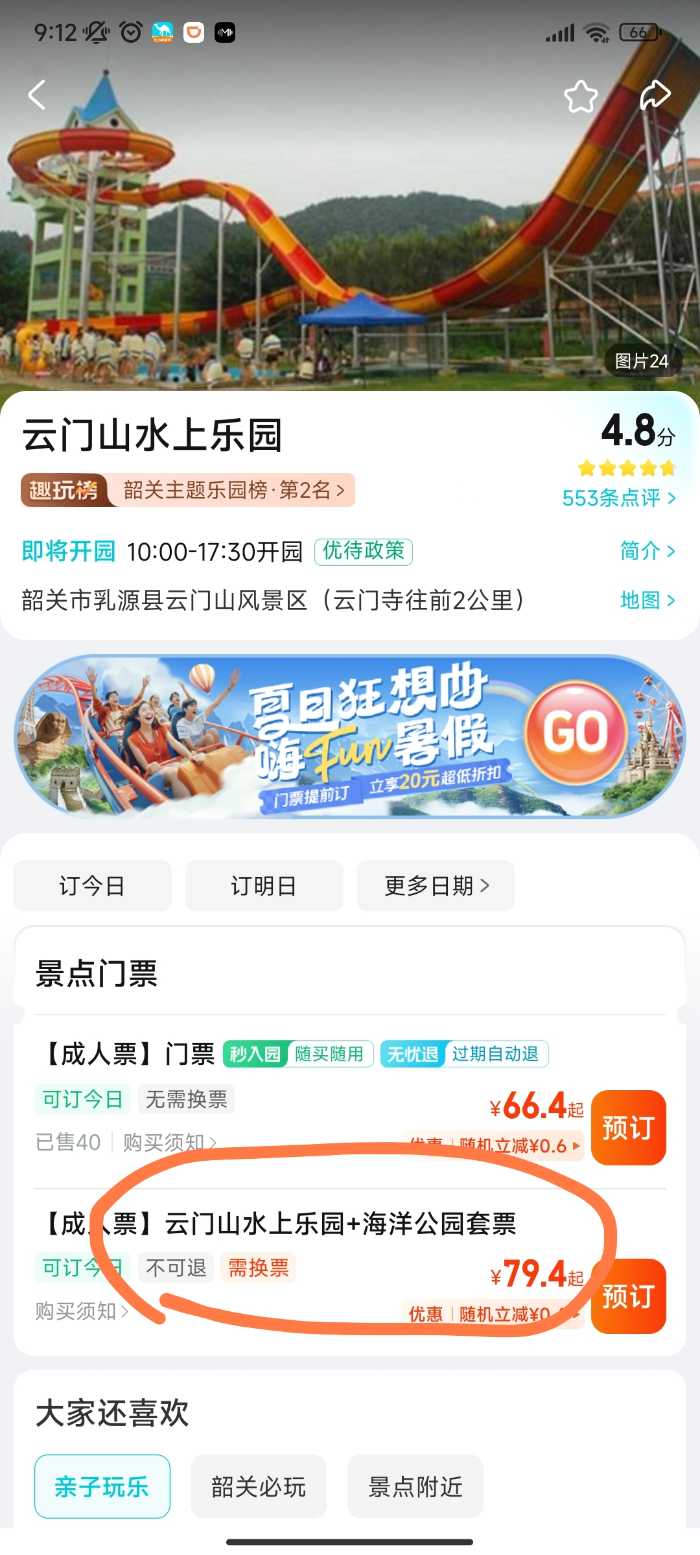Tap the GO summer promotion banner
The height and width of the screenshot is (1555, 700).
(350, 736)
